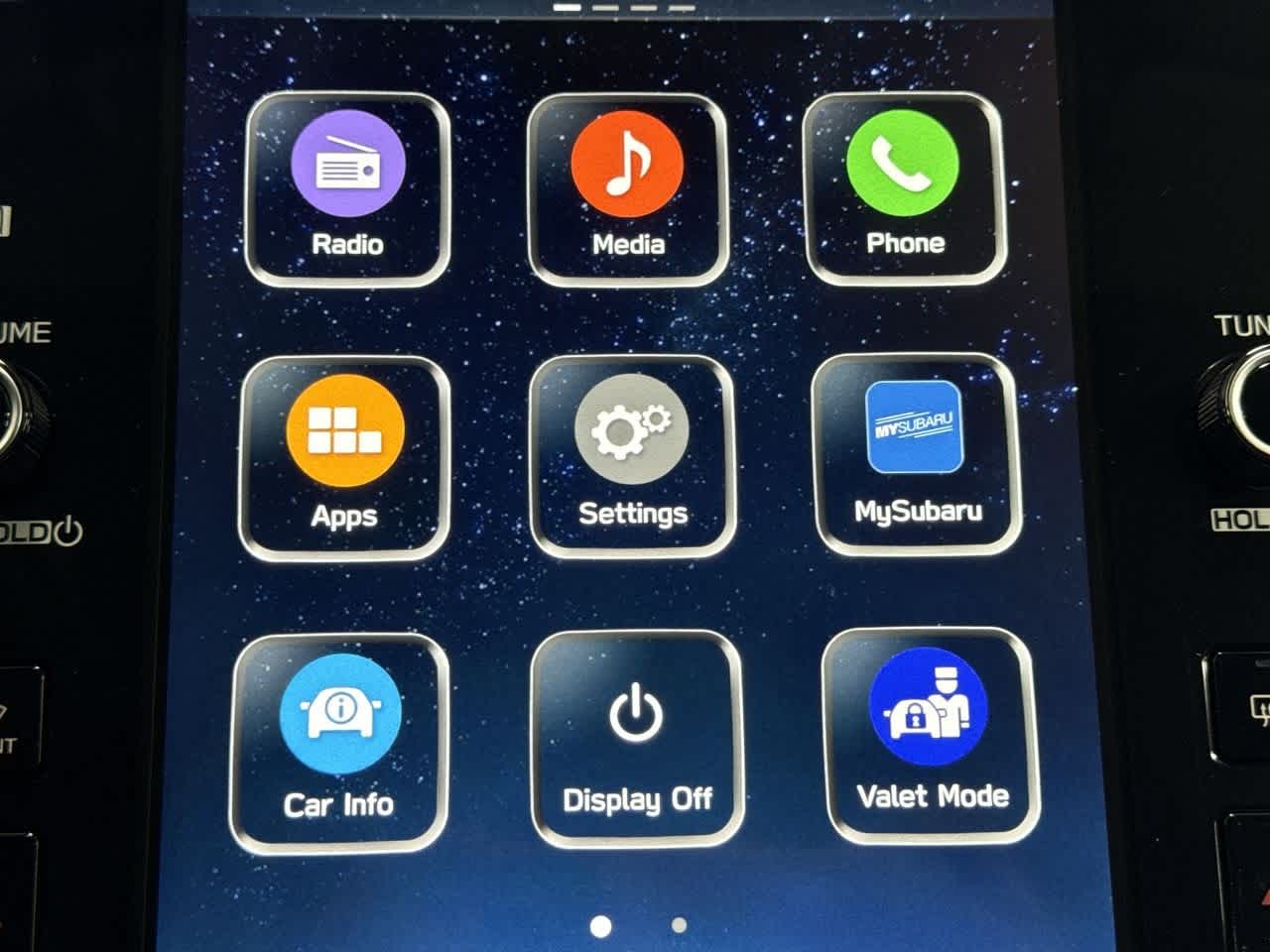1270x952 pixels.
Task: Open the Radio app
Action: [347, 188]
